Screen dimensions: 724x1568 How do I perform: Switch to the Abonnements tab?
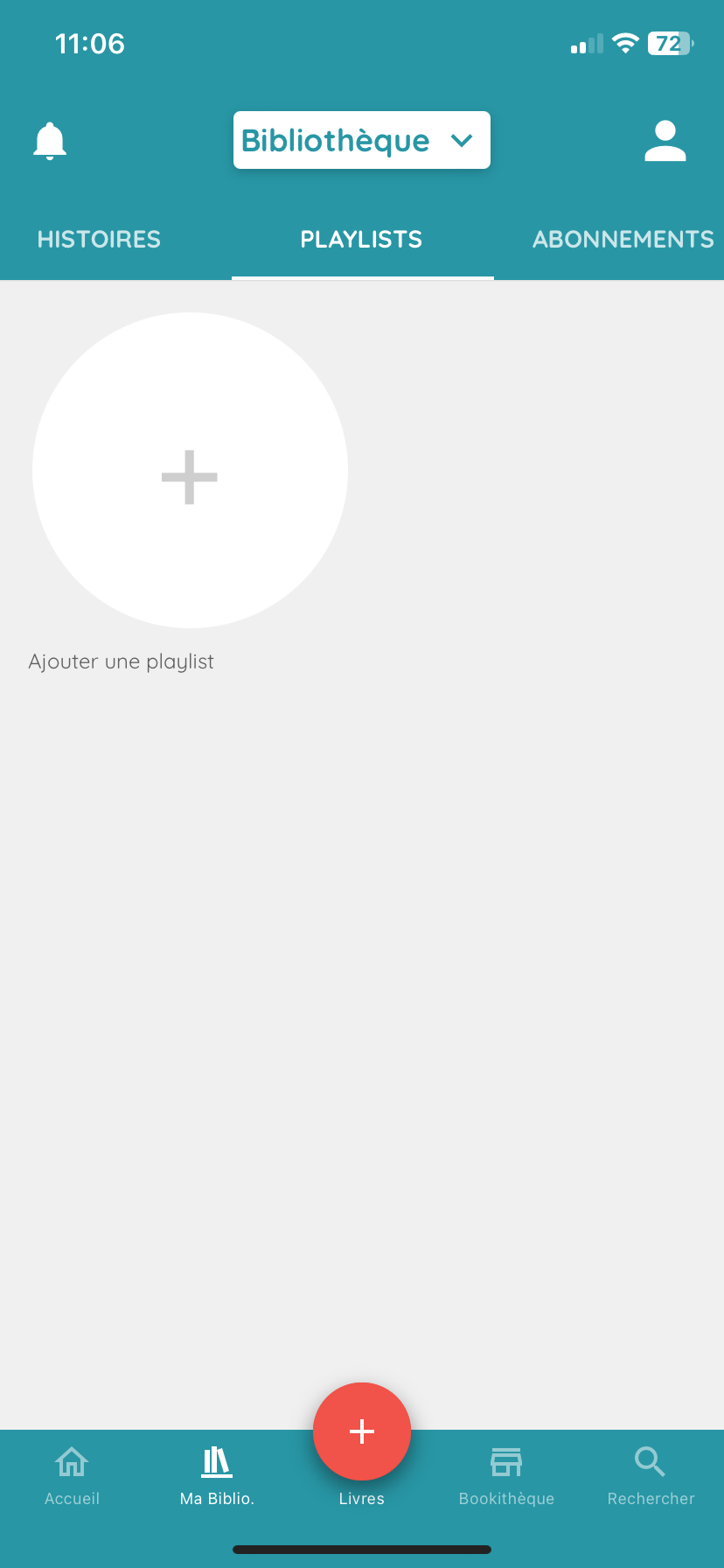point(623,240)
